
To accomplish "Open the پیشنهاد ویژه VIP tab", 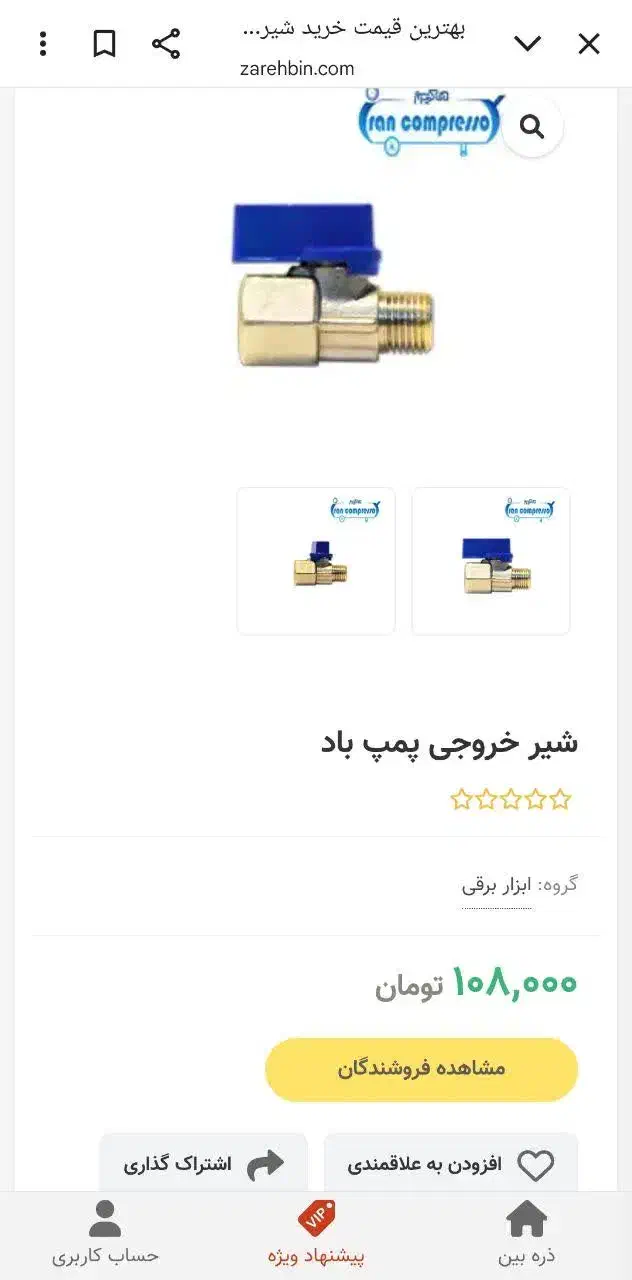I will pyautogui.click(x=316, y=1233).
